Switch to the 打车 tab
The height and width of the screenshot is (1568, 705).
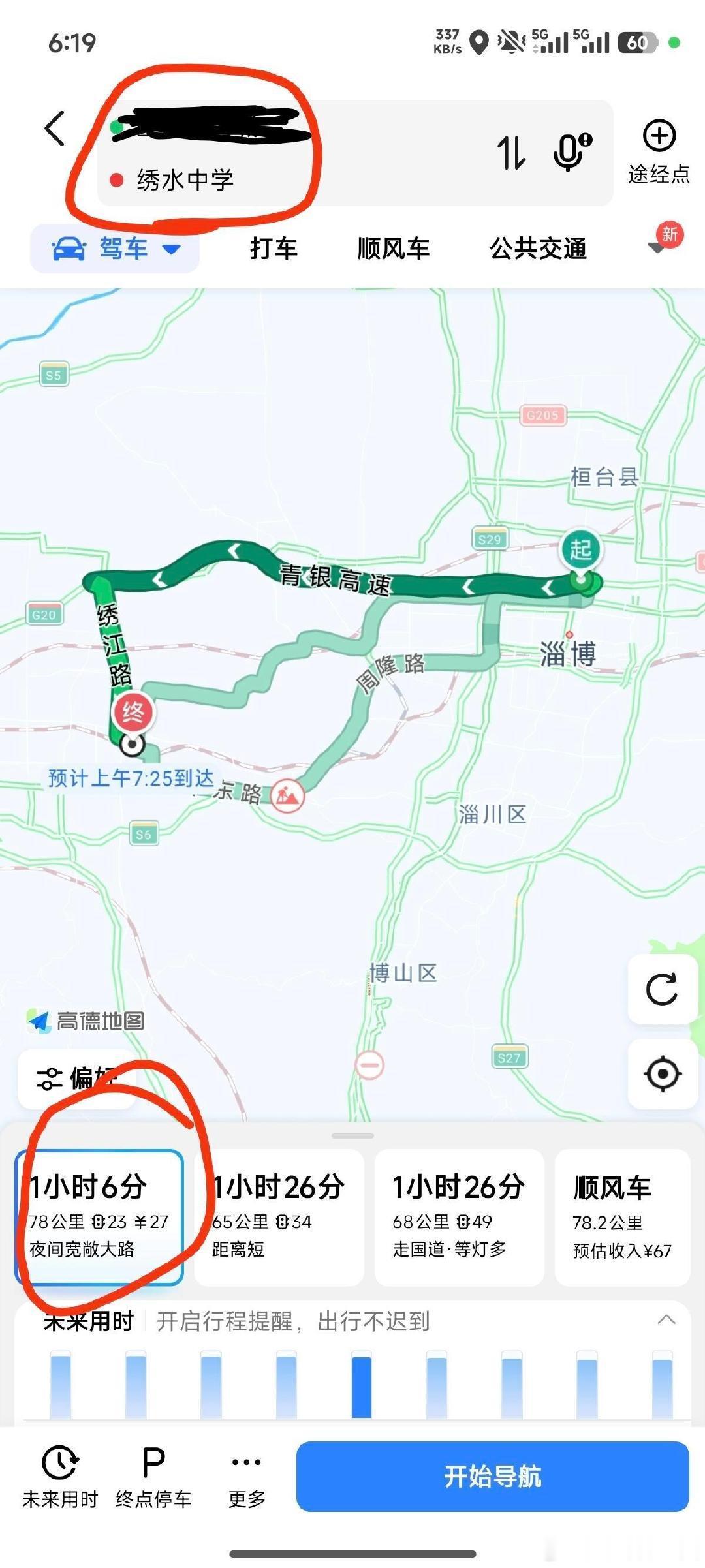[x=272, y=249]
